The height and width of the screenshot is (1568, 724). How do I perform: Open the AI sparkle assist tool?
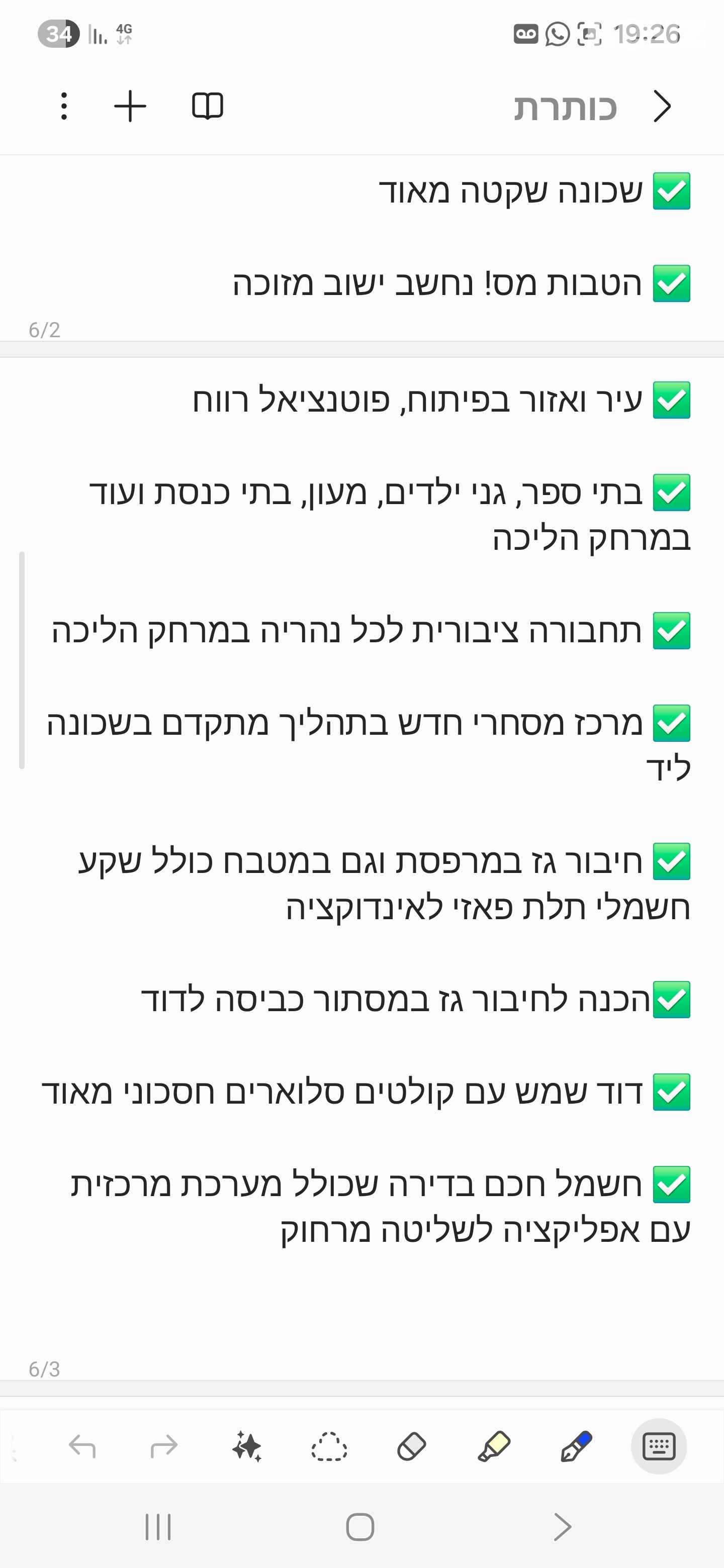tap(246, 1446)
